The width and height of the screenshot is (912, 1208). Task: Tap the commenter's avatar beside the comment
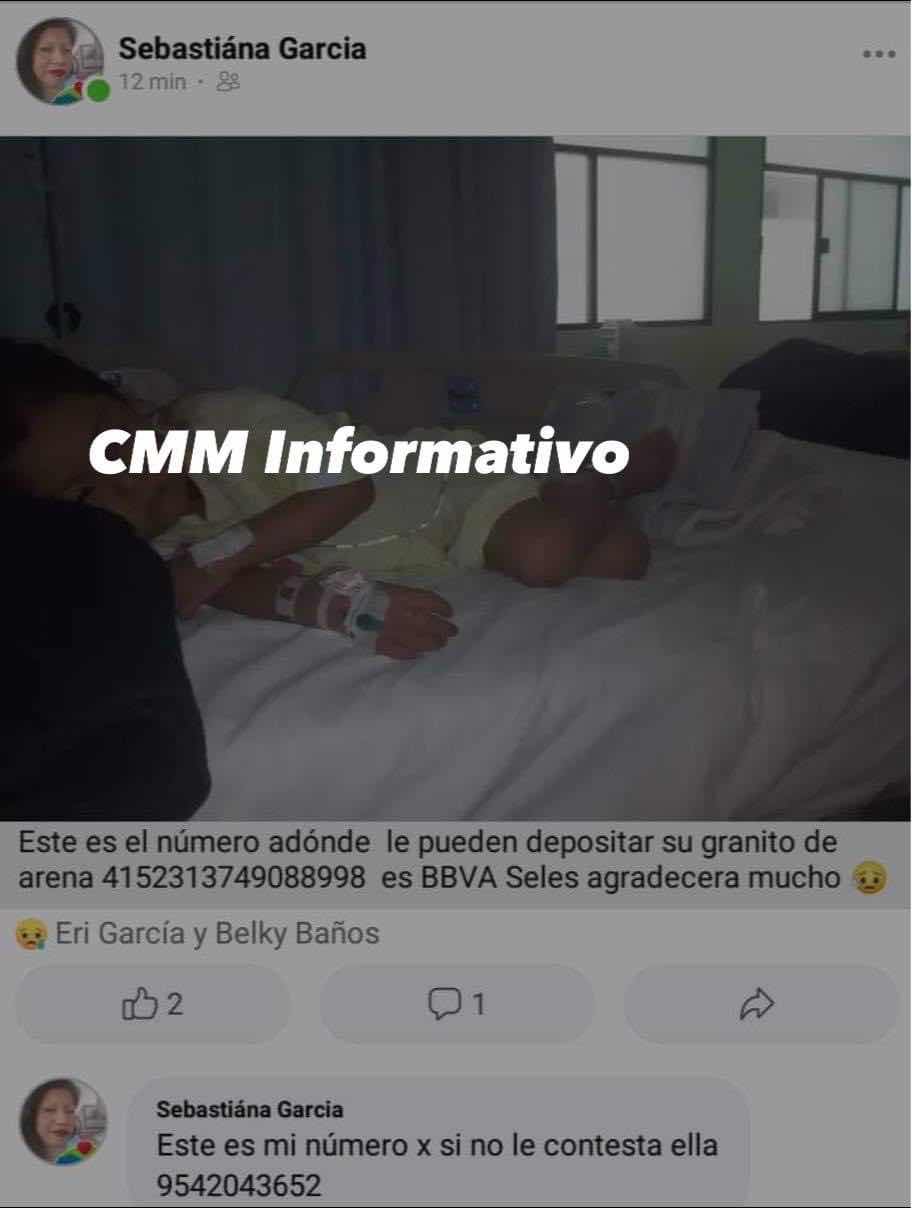click(x=62, y=1122)
